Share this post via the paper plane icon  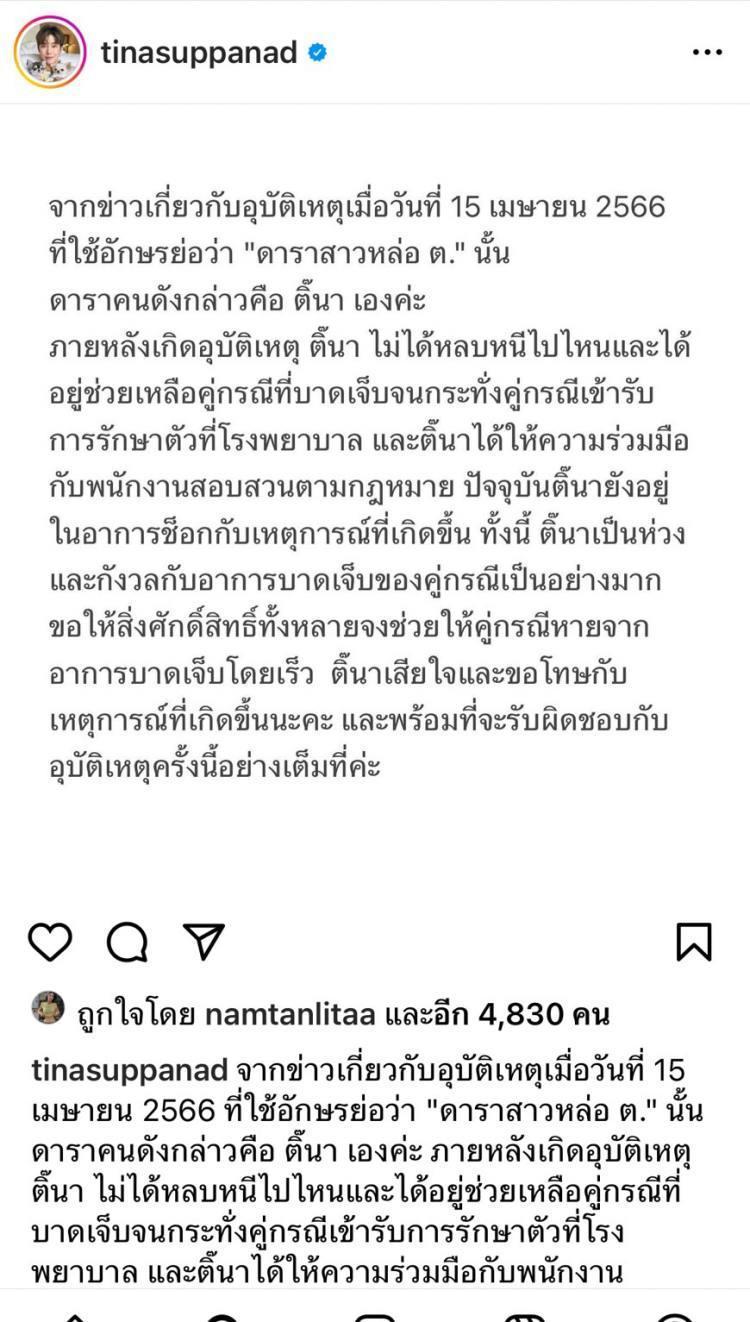pyautogui.click(x=204, y=941)
